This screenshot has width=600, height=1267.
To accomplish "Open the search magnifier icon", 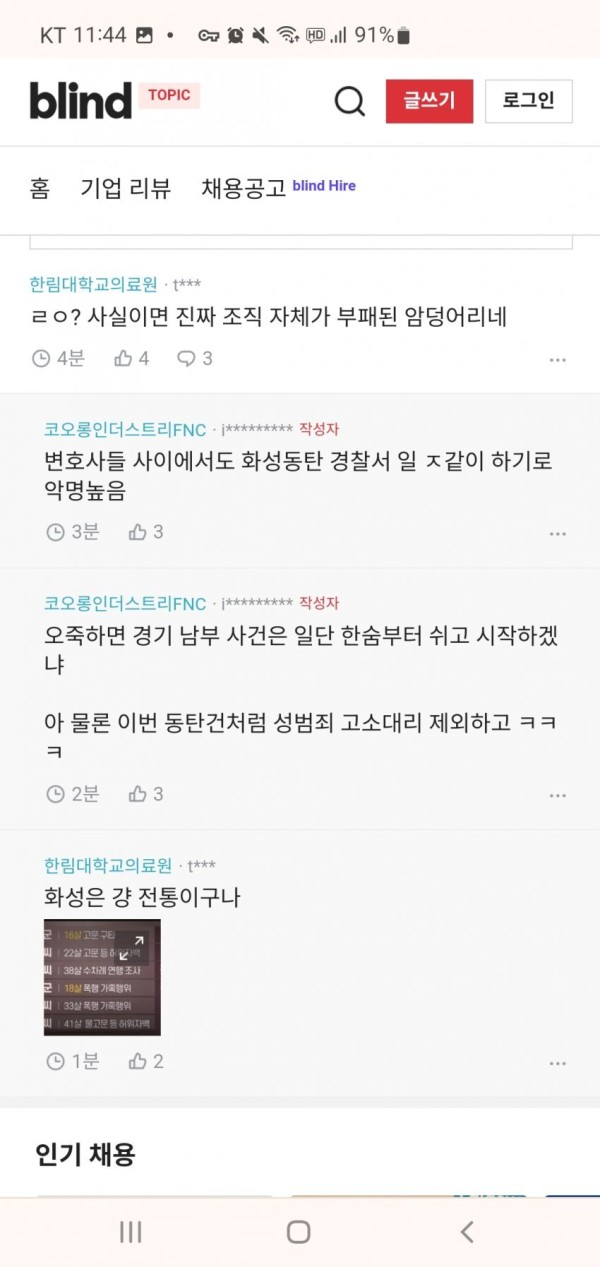I will pos(349,101).
